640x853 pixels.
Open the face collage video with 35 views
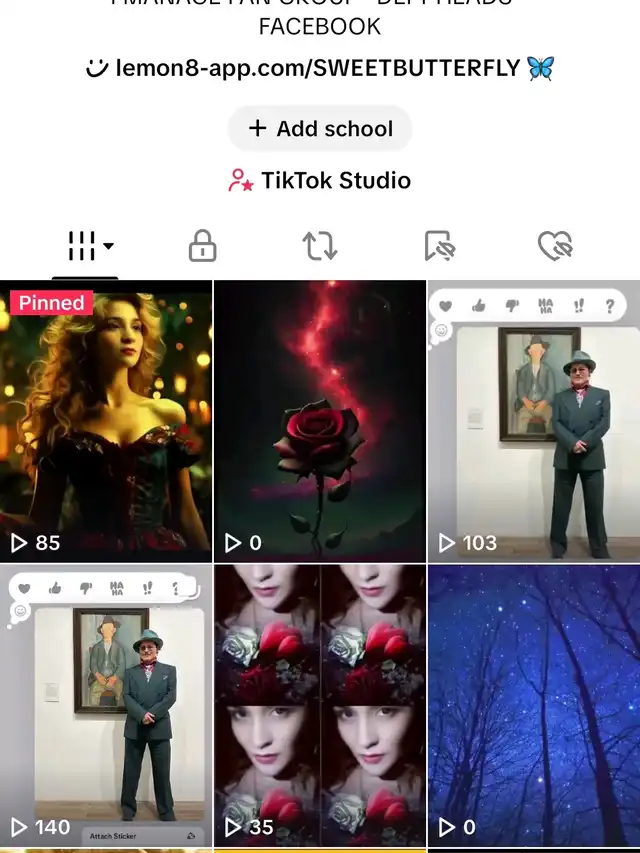320,705
